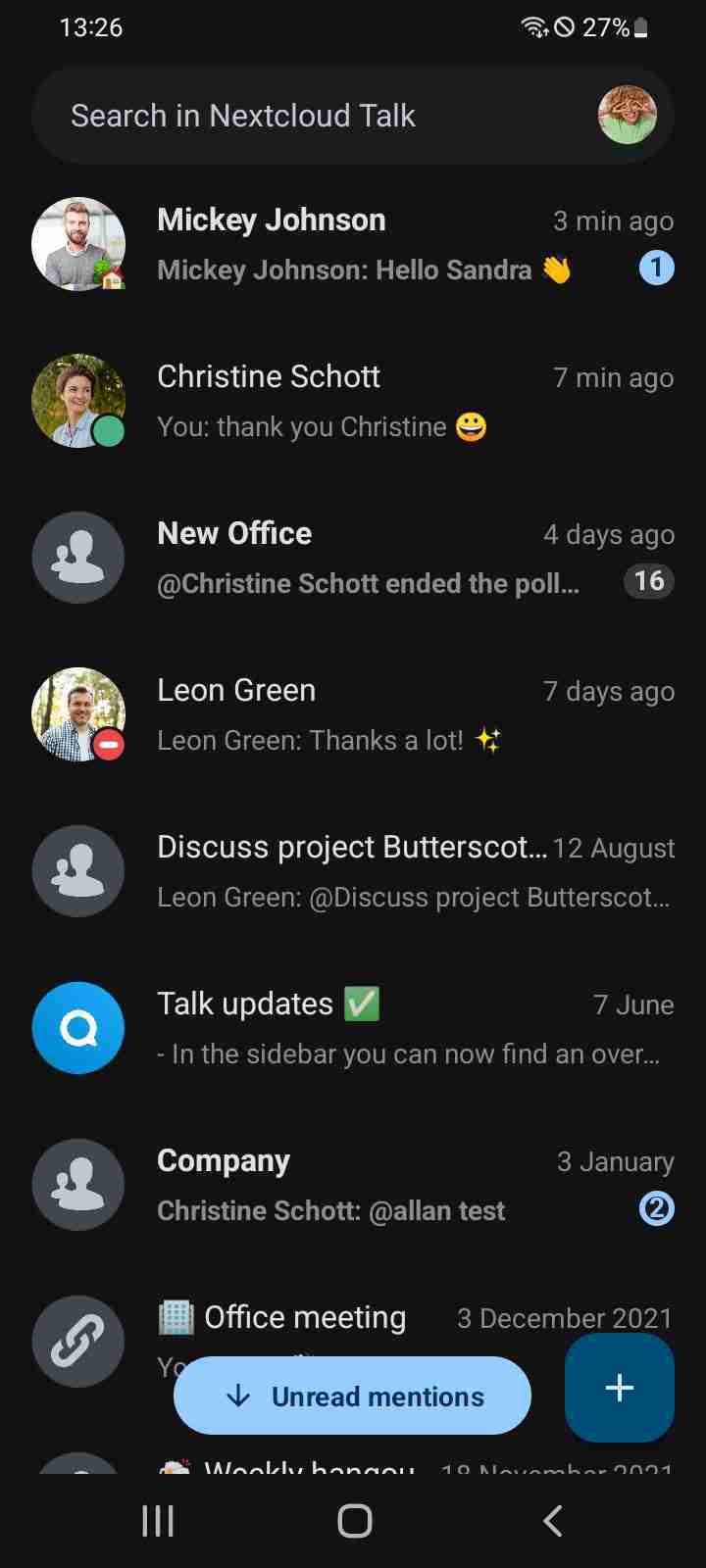The height and width of the screenshot is (1568, 706).
Task: Open Leon Green's profile picture
Action: tap(78, 713)
